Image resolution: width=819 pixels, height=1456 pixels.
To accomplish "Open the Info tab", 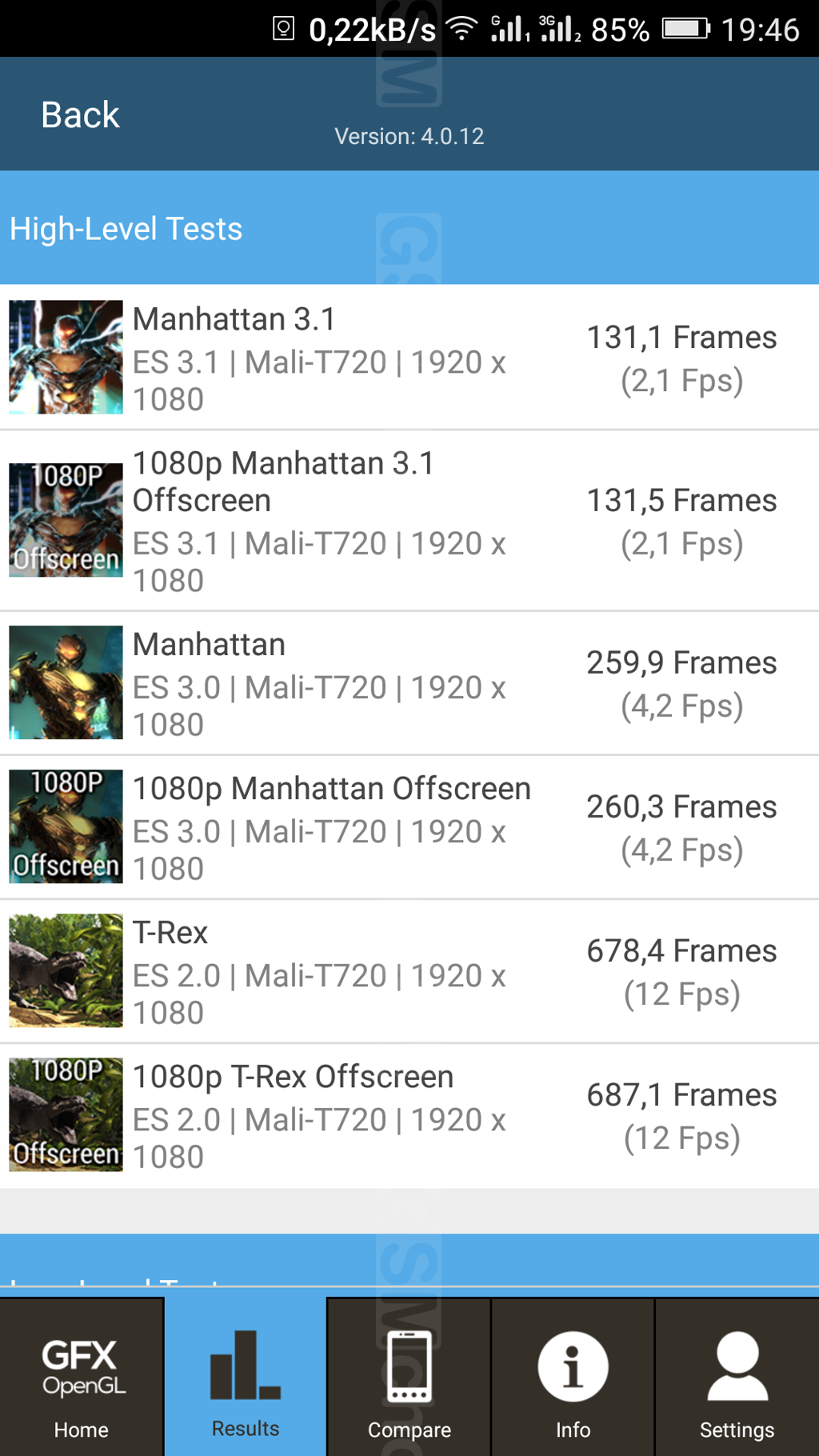I will (573, 1377).
